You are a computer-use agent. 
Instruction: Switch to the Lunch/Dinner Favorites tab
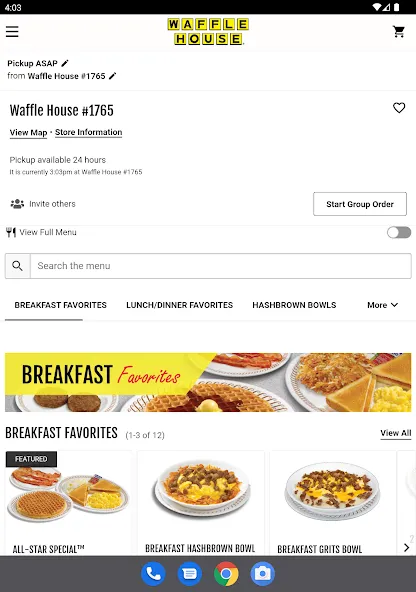(179, 305)
